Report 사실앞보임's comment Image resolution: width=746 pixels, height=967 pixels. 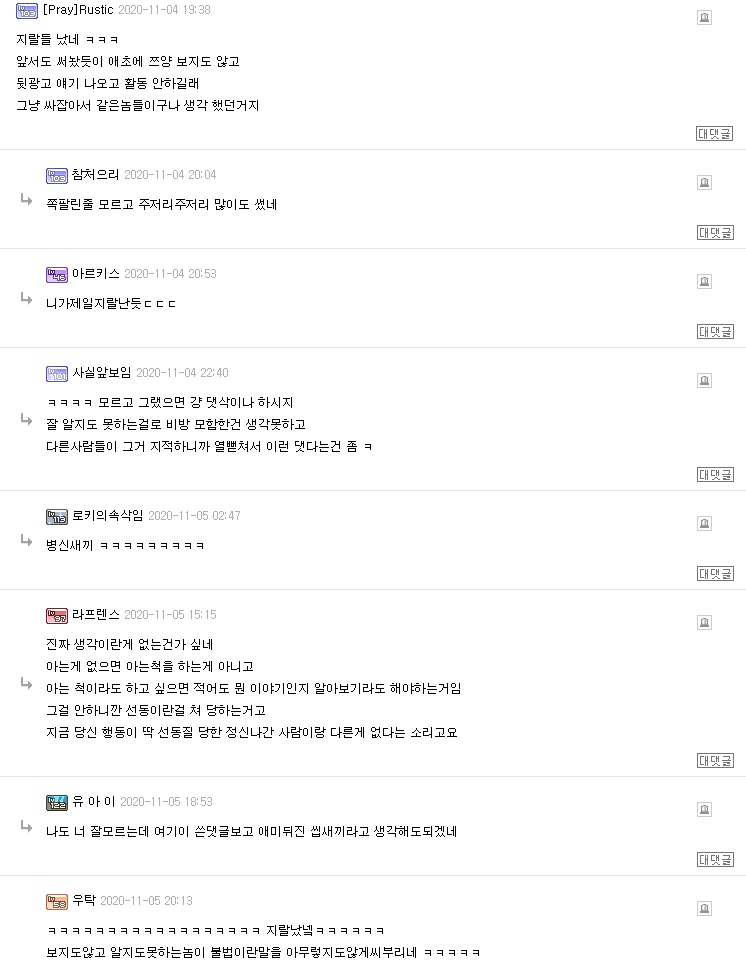[x=704, y=380]
